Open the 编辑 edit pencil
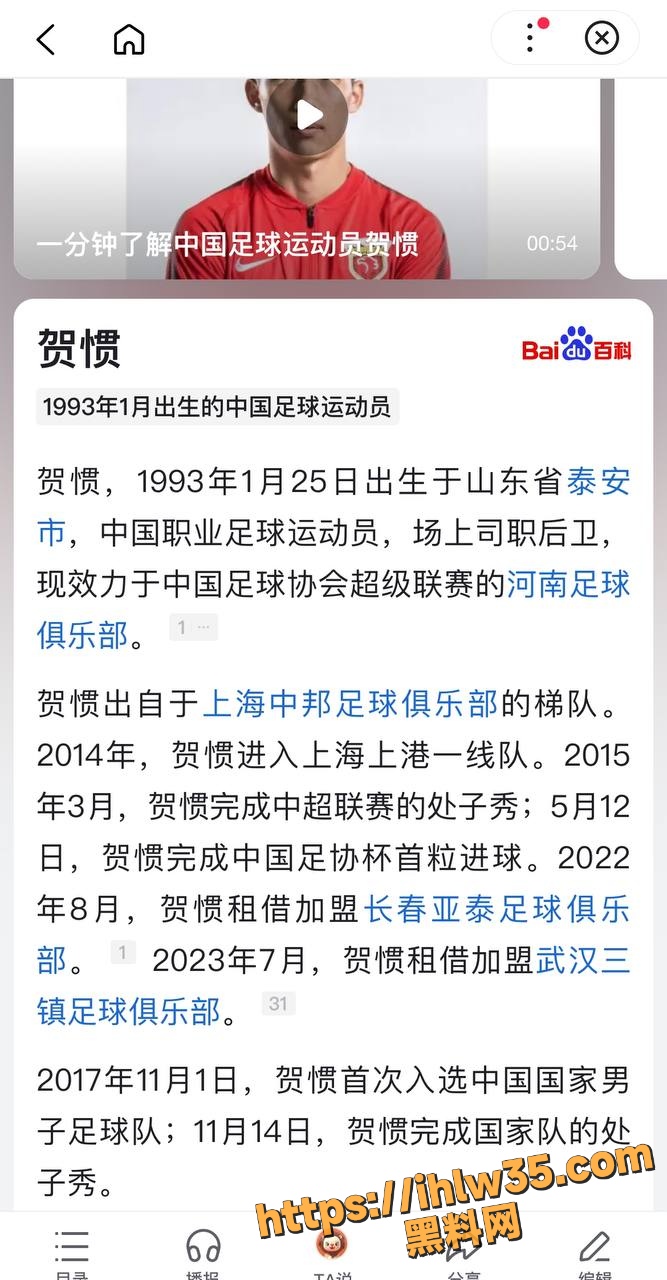 point(595,1255)
